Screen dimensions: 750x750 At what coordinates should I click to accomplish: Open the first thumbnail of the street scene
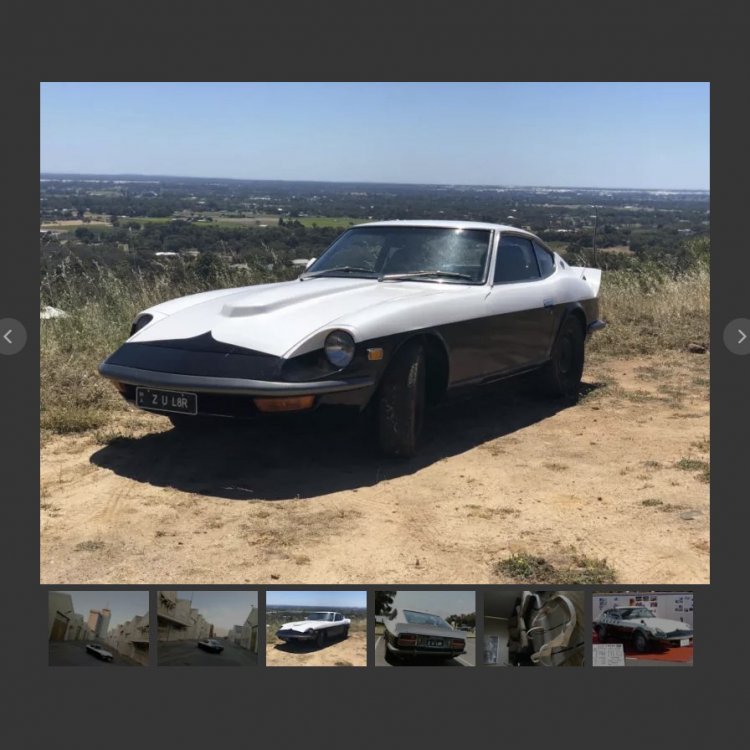(99, 628)
